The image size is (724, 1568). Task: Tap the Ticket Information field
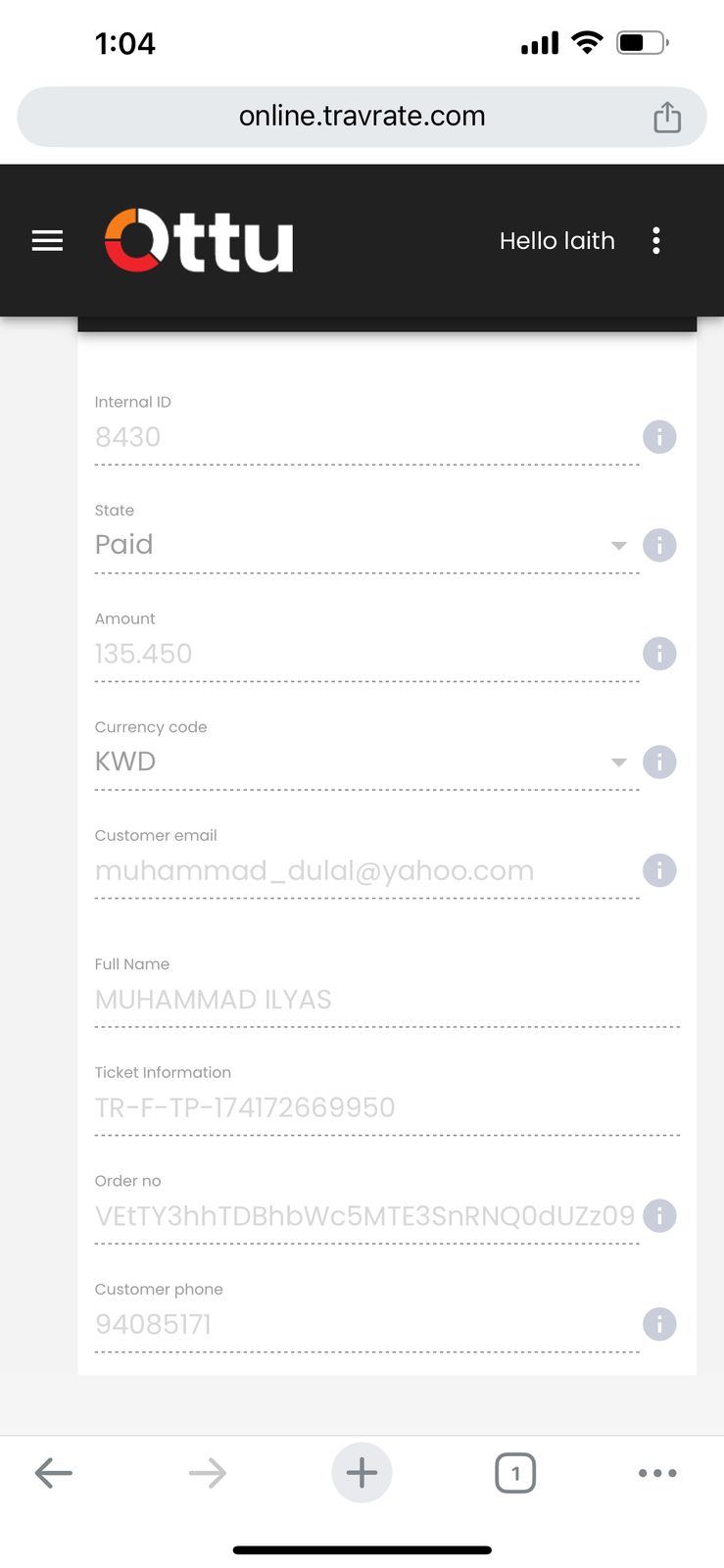(387, 1107)
